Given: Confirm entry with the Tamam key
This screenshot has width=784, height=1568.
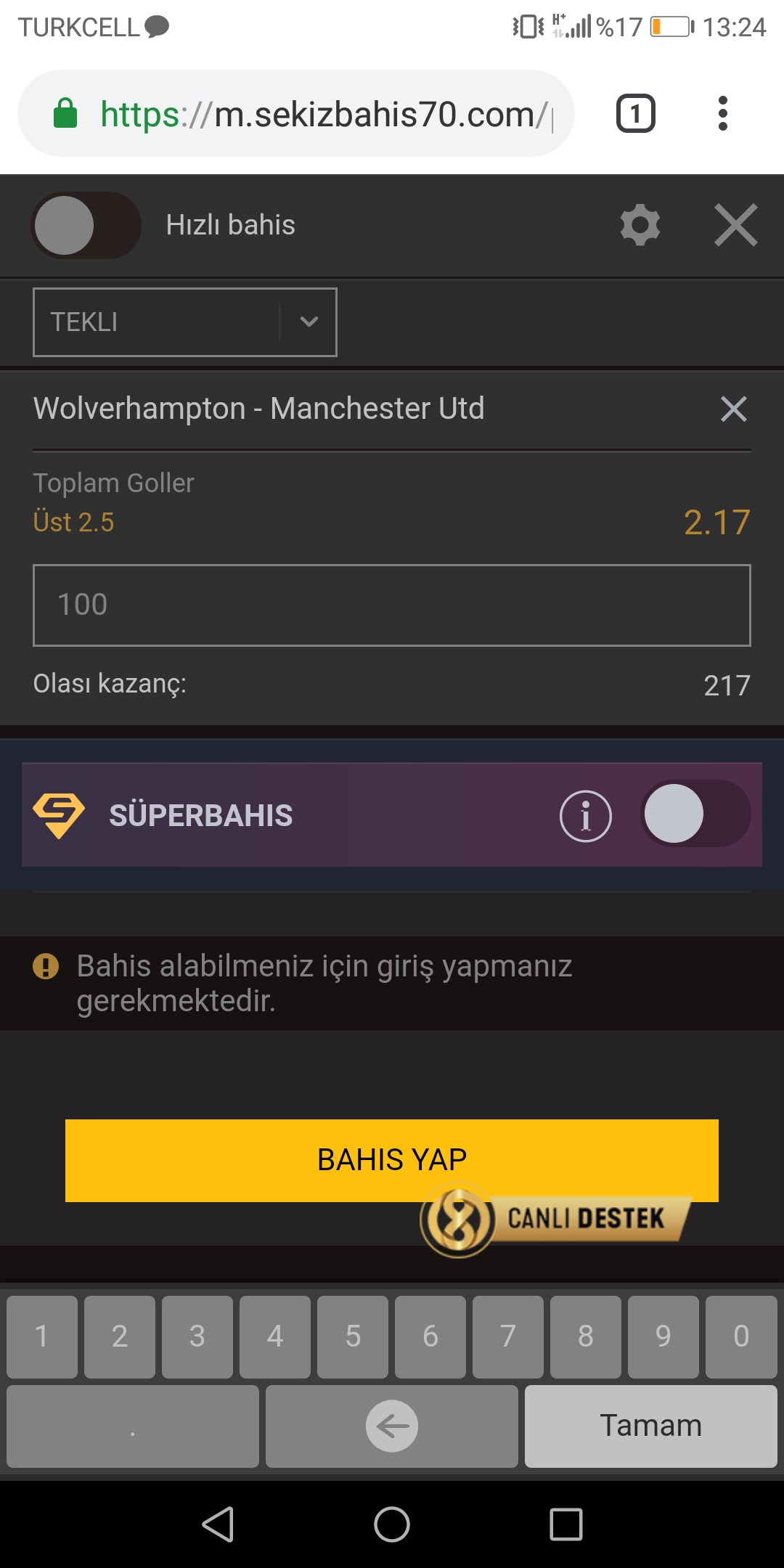Looking at the screenshot, I should click(651, 1426).
